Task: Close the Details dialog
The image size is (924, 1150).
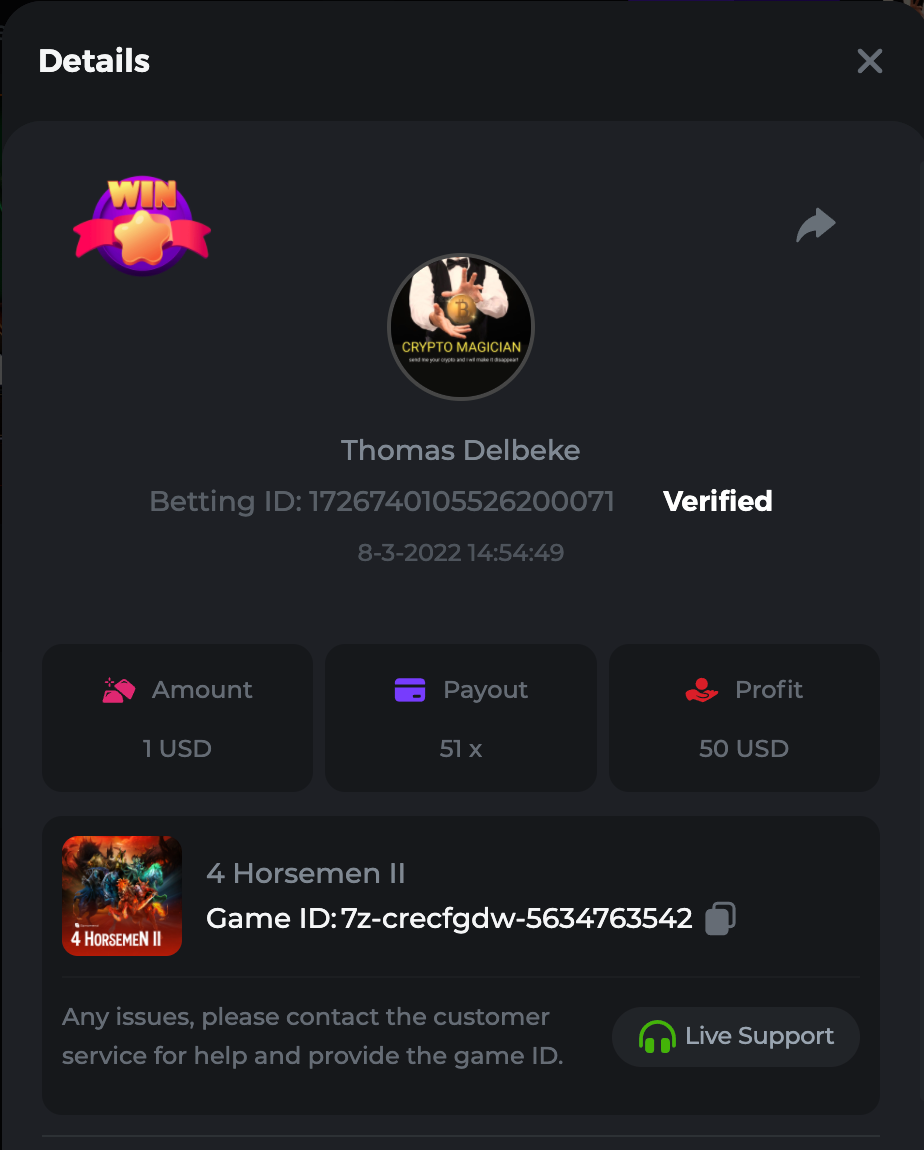Action: [869, 62]
